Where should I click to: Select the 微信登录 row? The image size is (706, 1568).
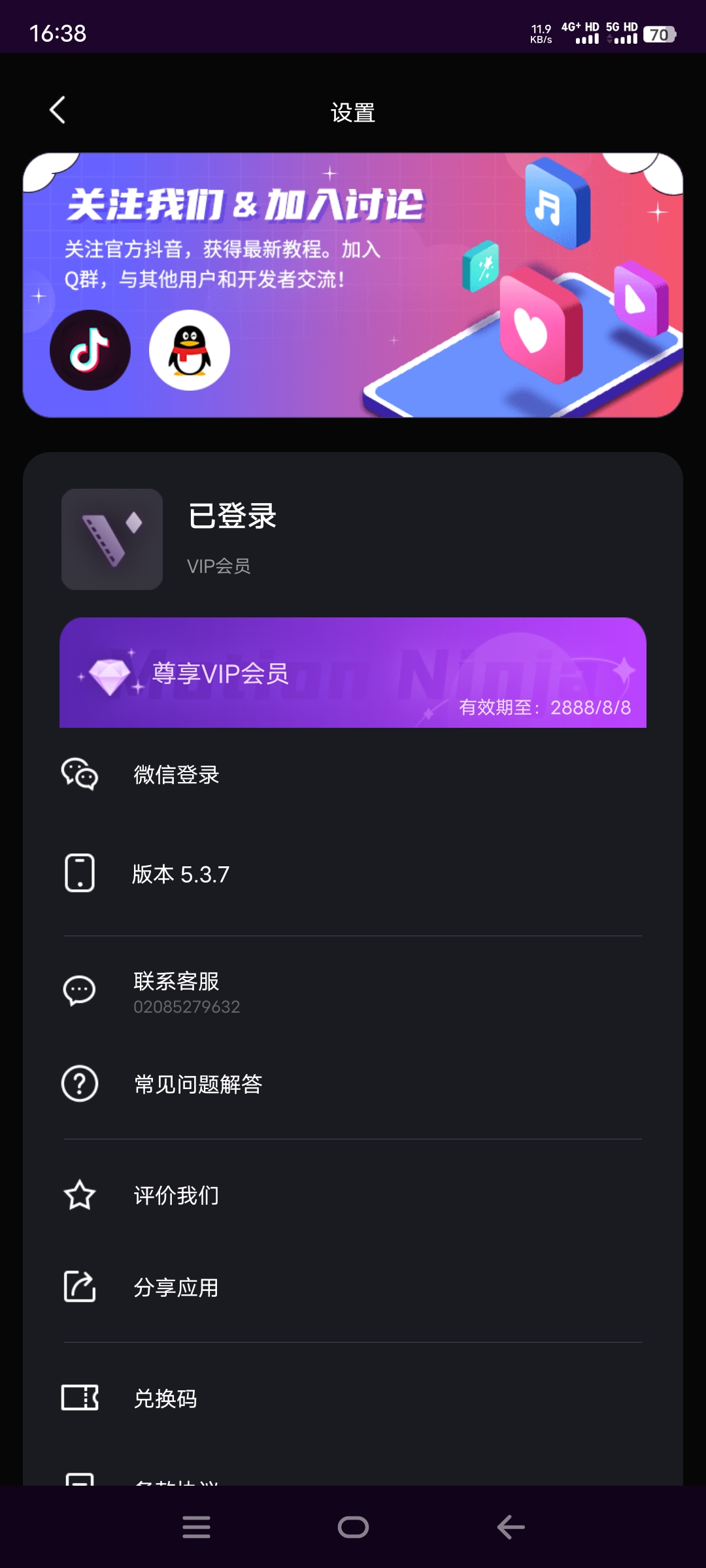pos(175,776)
